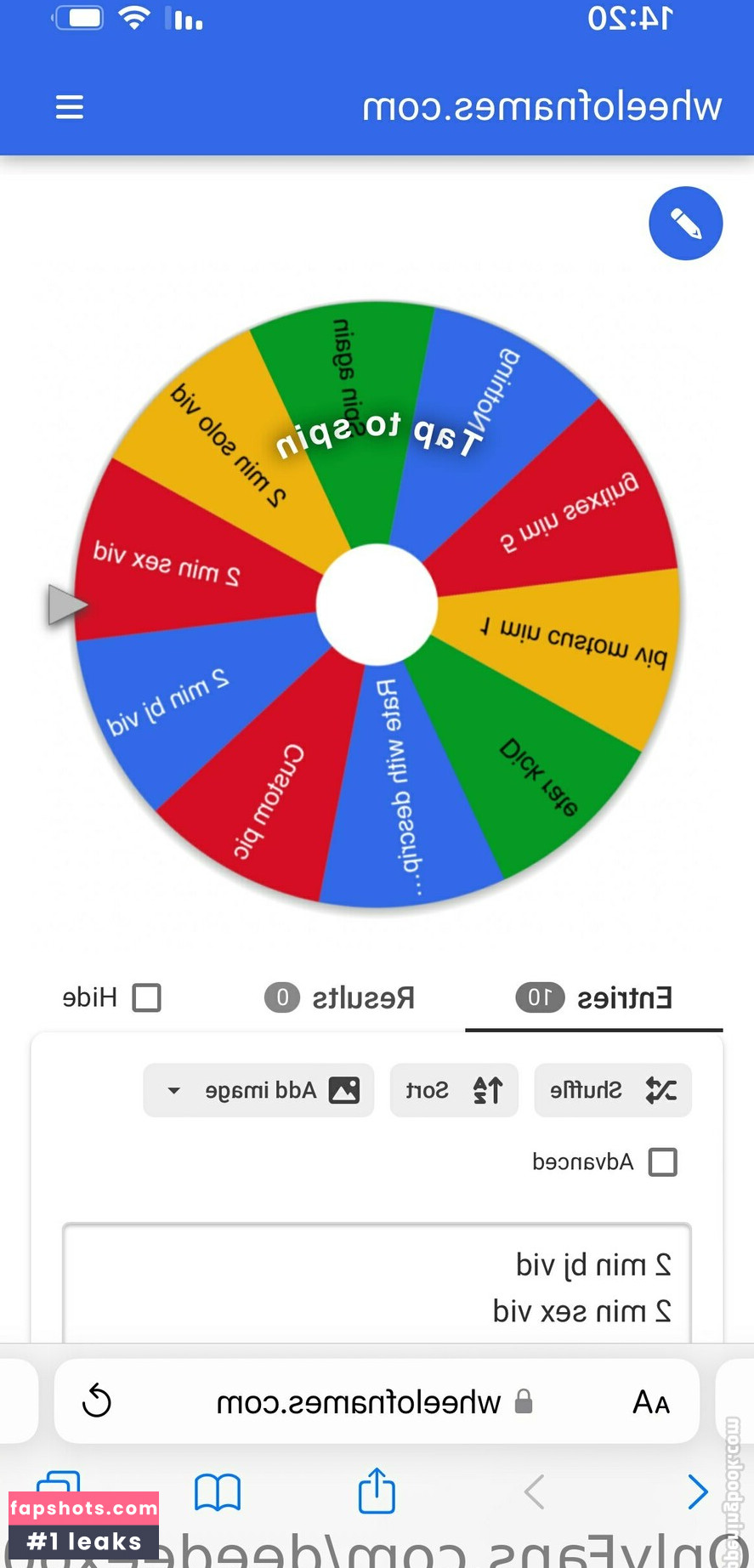Sort the entries list
Screen dimensions: 754x1568
454,1090
